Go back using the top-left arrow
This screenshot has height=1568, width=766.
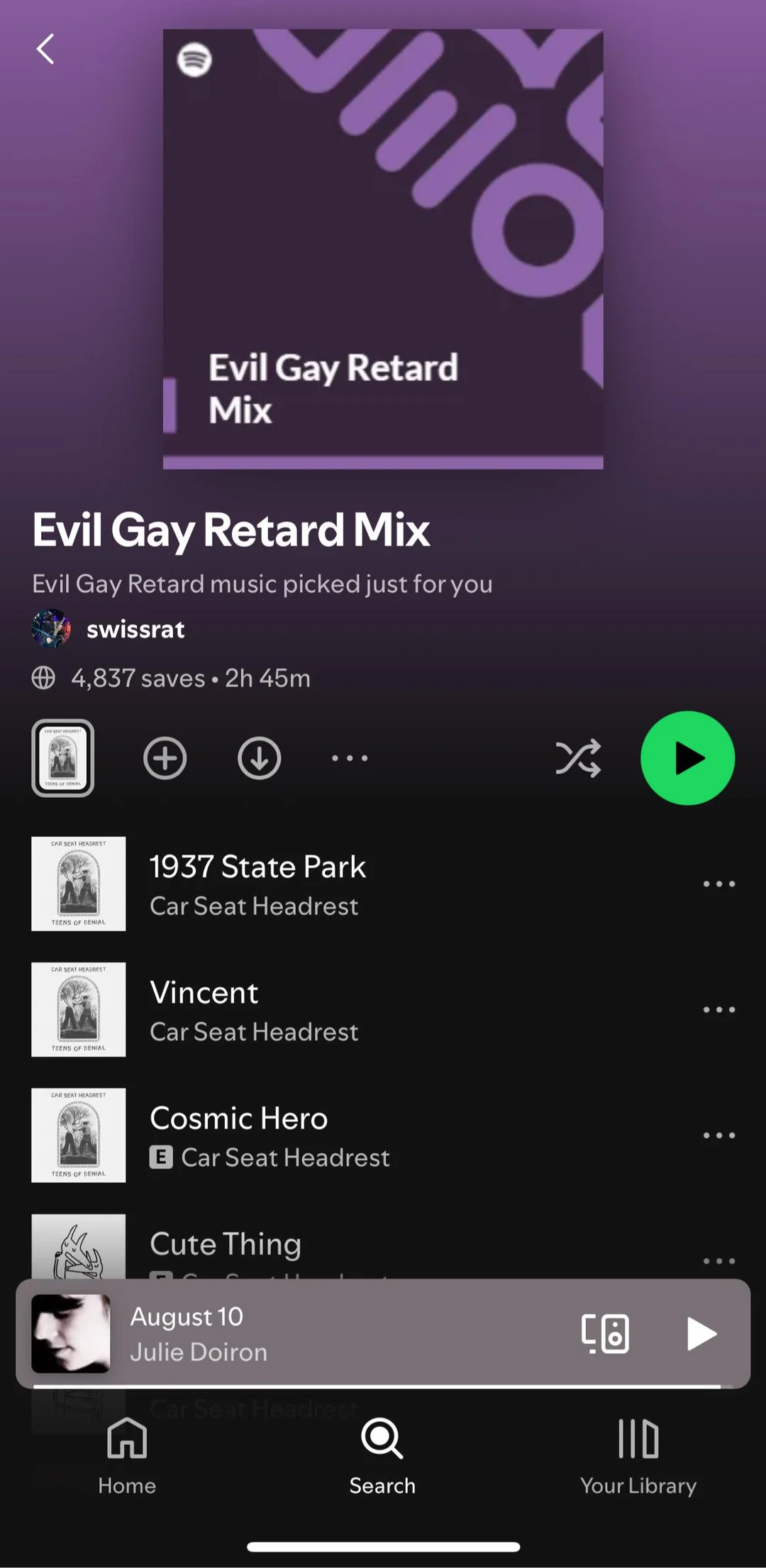45,49
